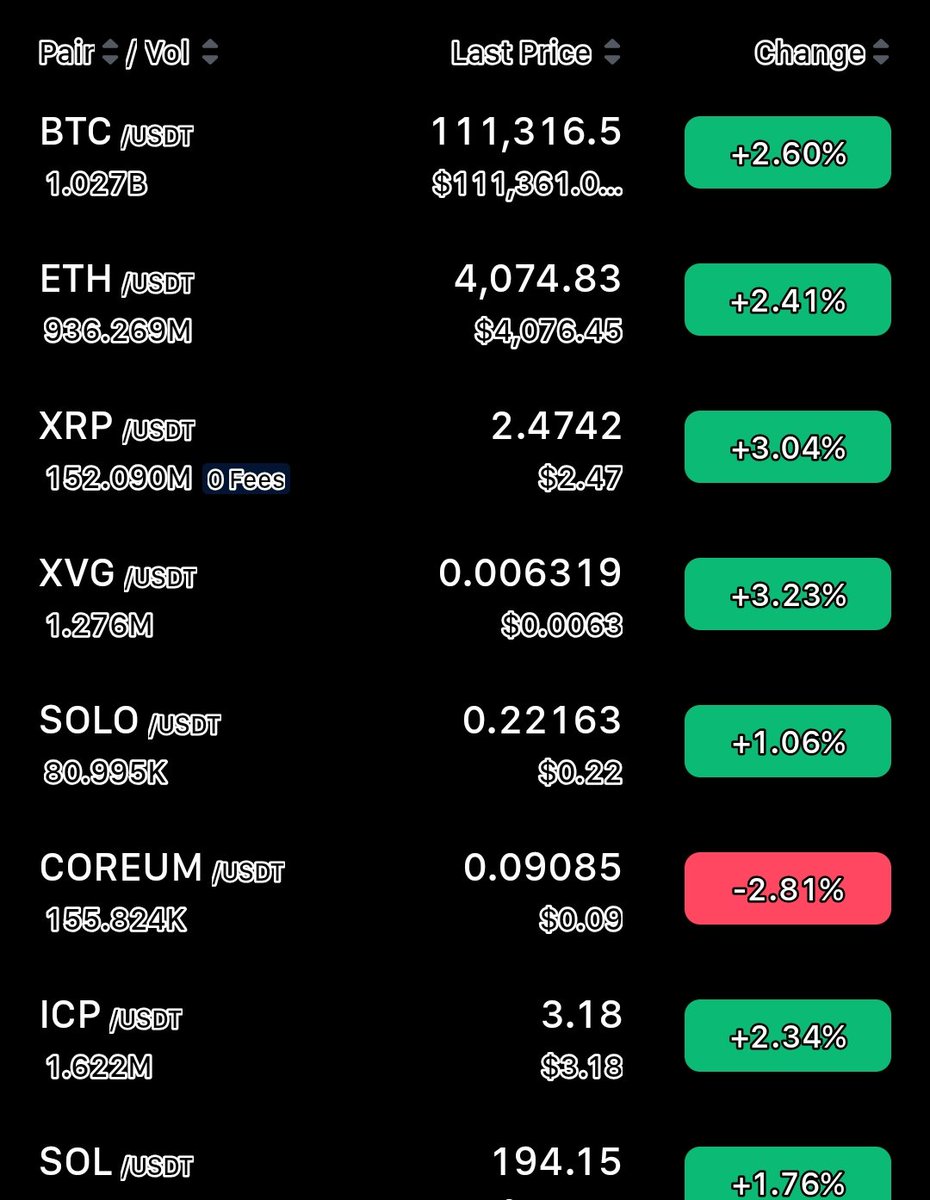Tap the +2.60% change badge for BTC
This screenshot has height=1200, width=930.
point(787,153)
